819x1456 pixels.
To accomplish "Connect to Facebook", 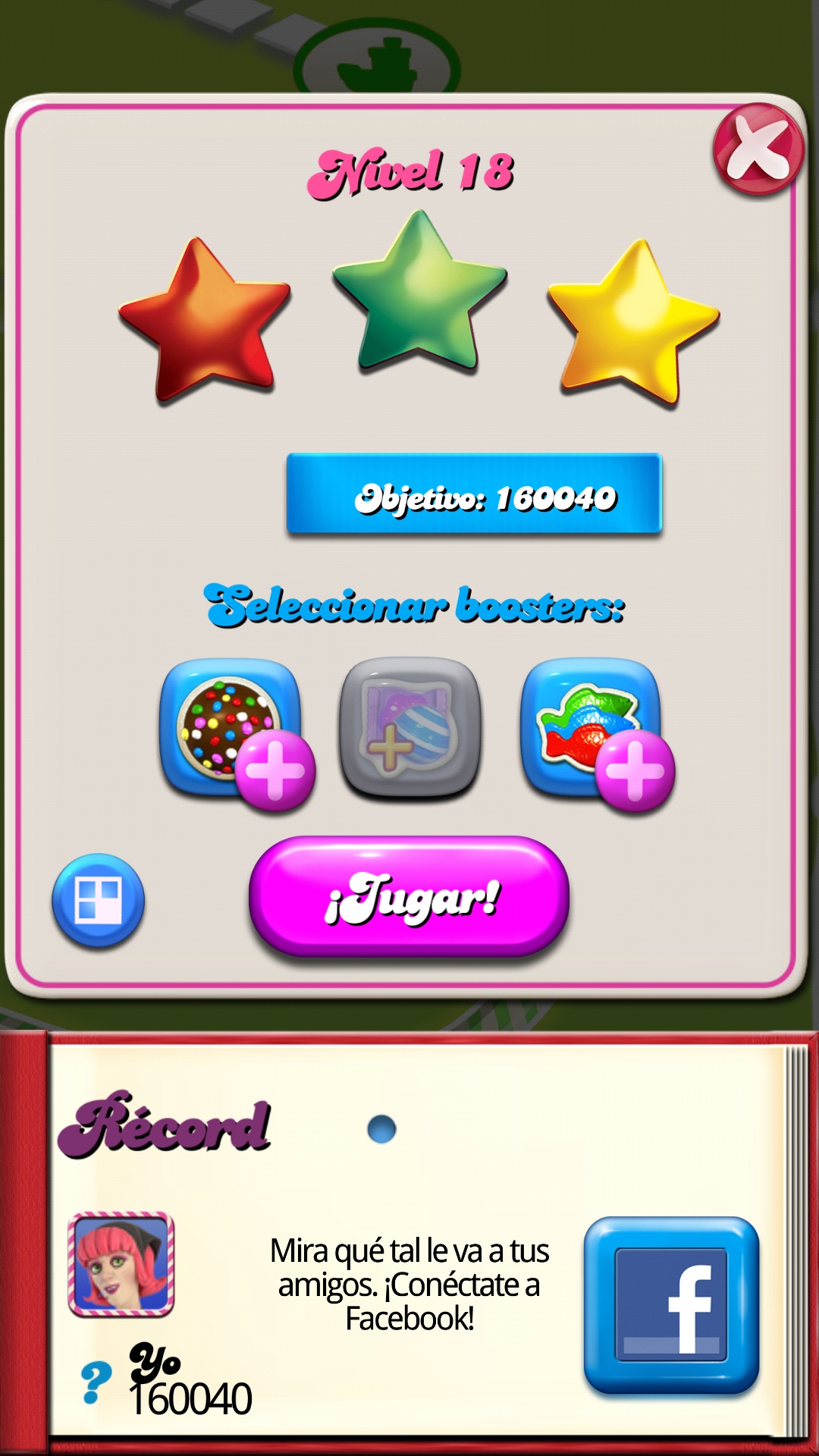I will click(x=671, y=1305).
